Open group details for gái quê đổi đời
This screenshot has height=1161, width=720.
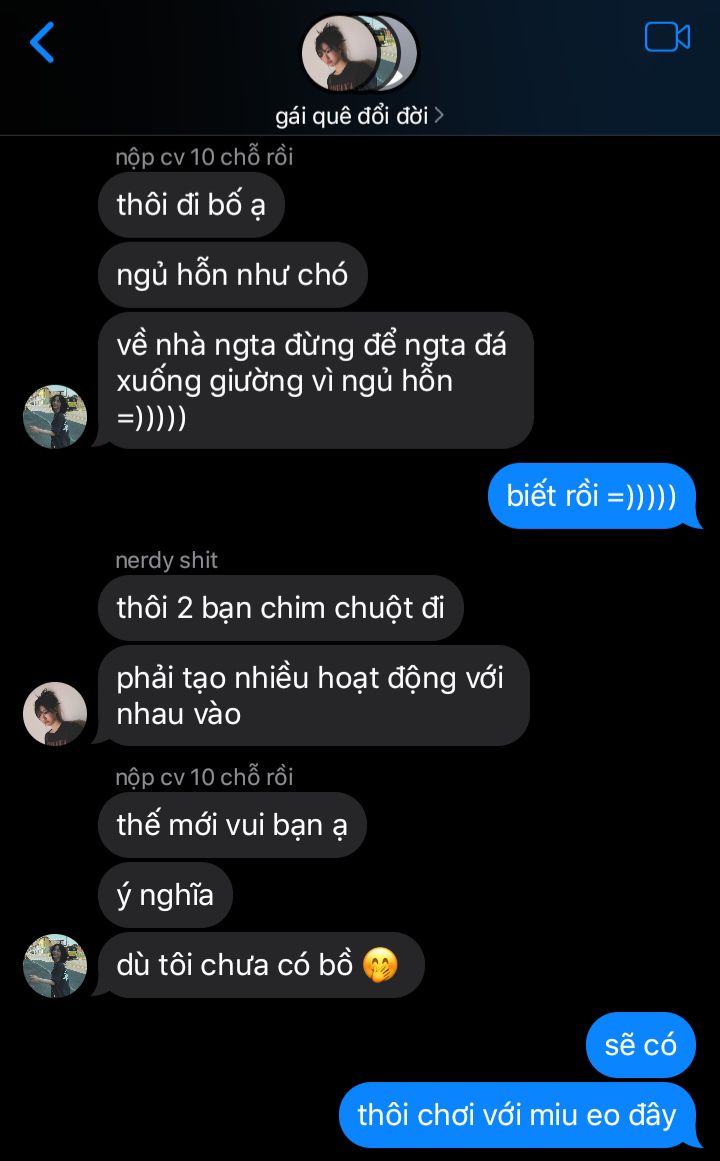click(x=358, y=116)
